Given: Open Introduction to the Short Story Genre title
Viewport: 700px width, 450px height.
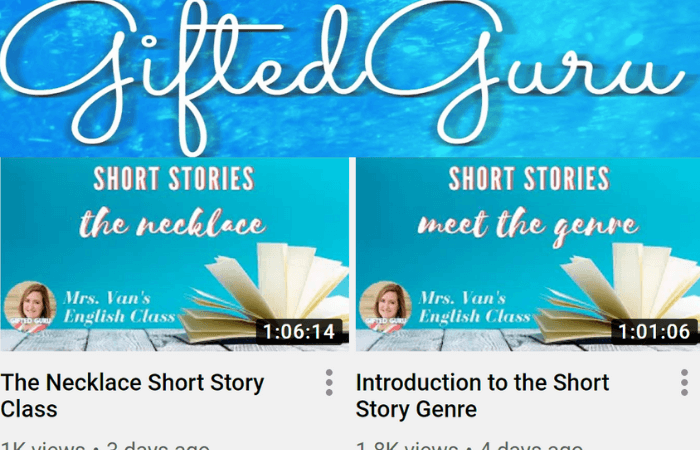Looking at the screenshot, I should 482,395.
